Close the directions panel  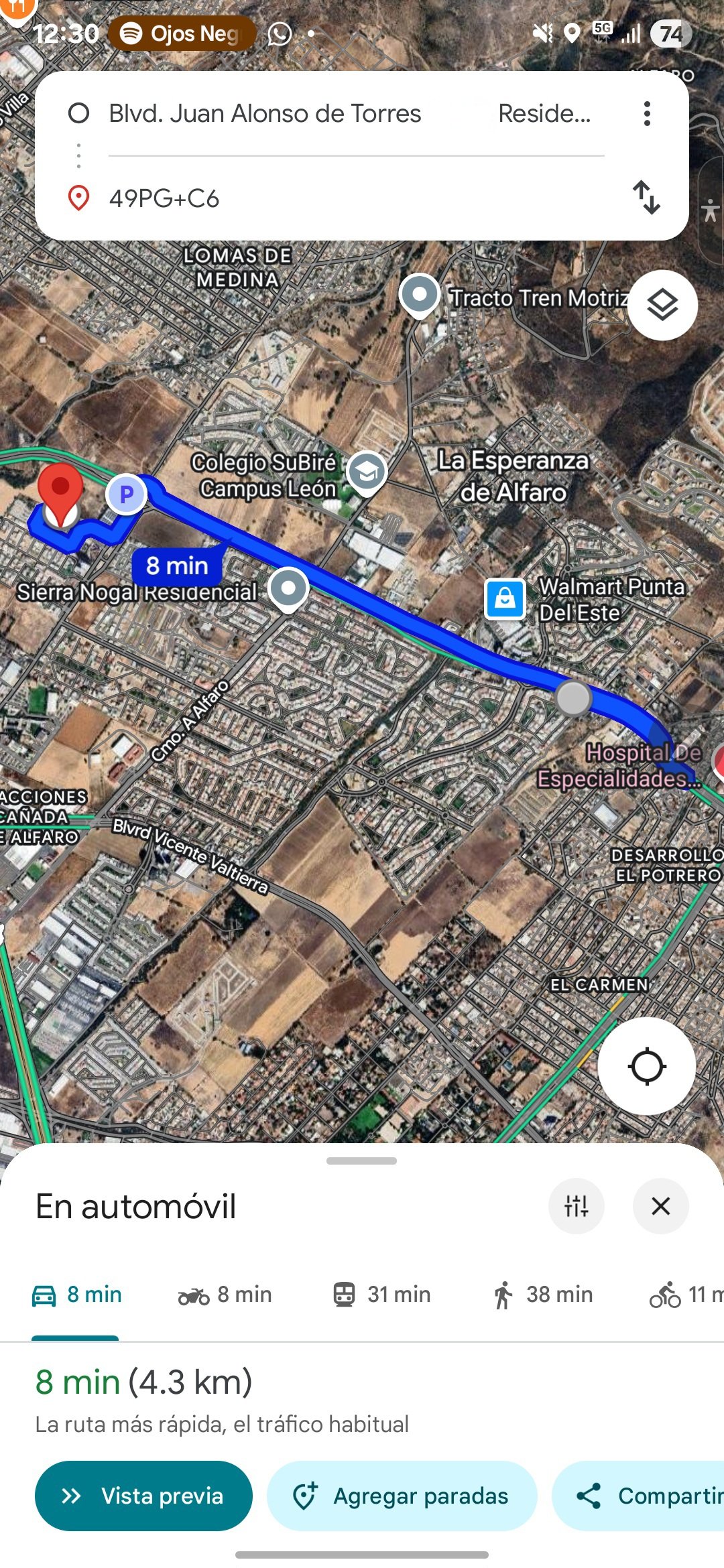(x=660, y=1206)
